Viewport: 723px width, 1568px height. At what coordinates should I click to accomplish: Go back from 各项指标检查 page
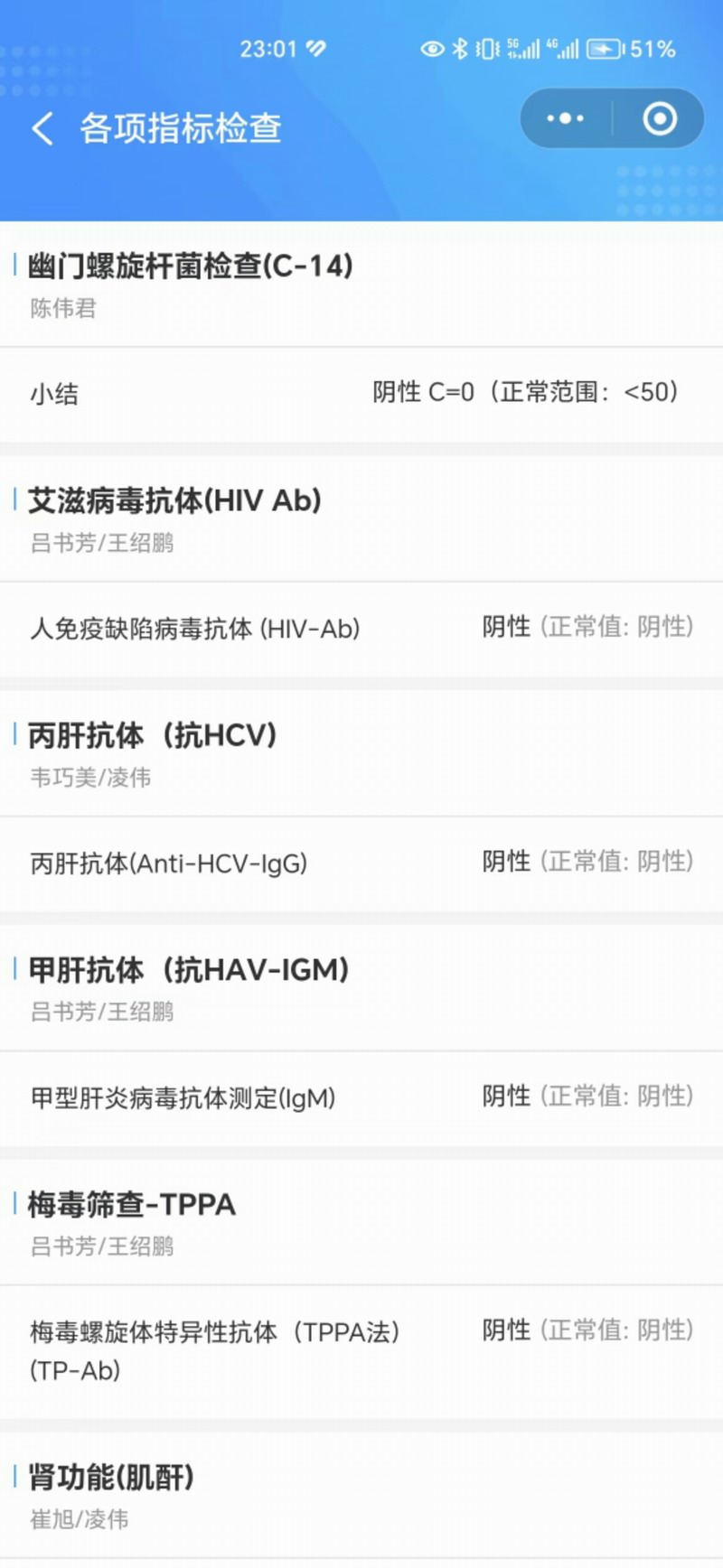[42, 128]
